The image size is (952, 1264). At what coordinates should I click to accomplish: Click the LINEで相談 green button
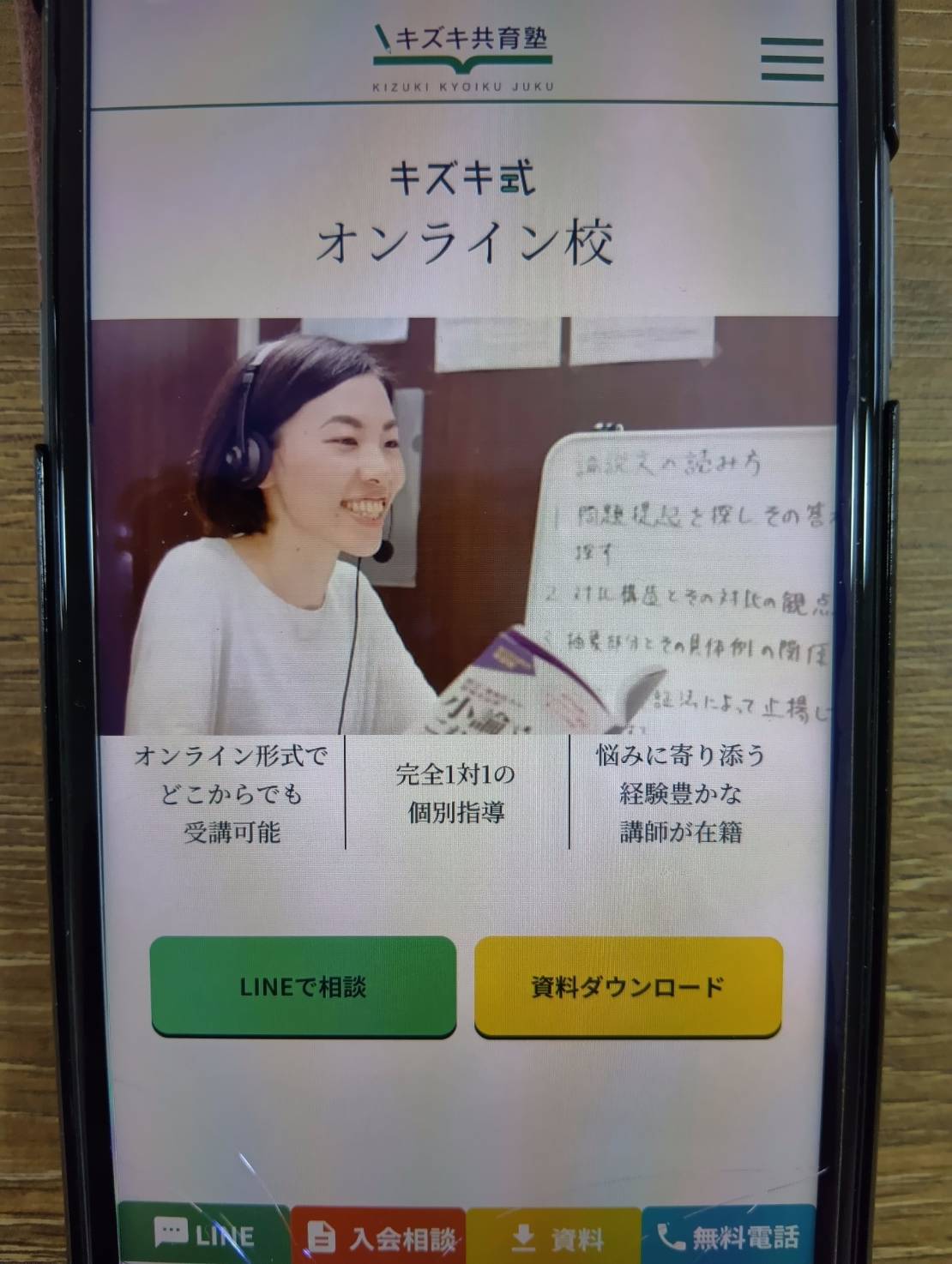point(306,987)
